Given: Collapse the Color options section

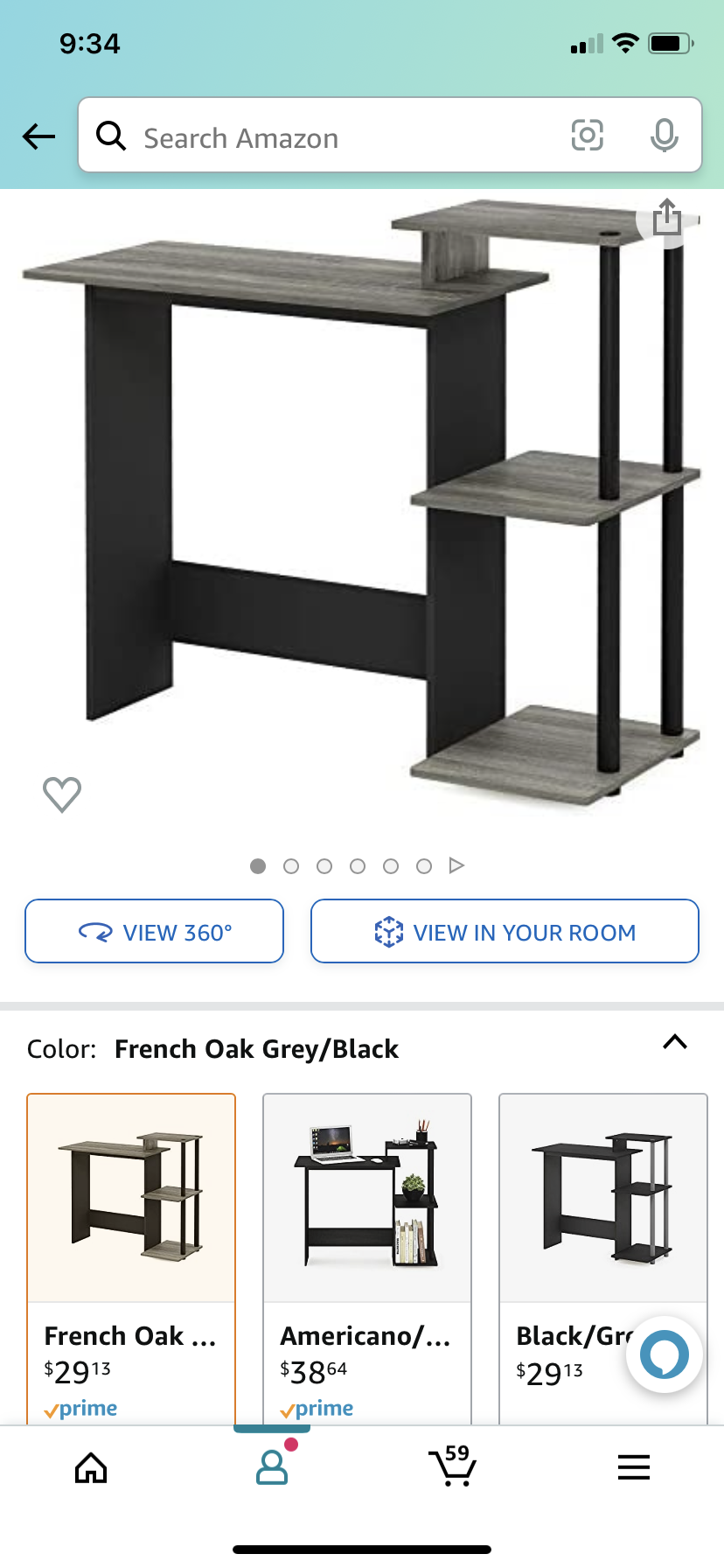Looking at the screenshot, I should click(675, 1042).
